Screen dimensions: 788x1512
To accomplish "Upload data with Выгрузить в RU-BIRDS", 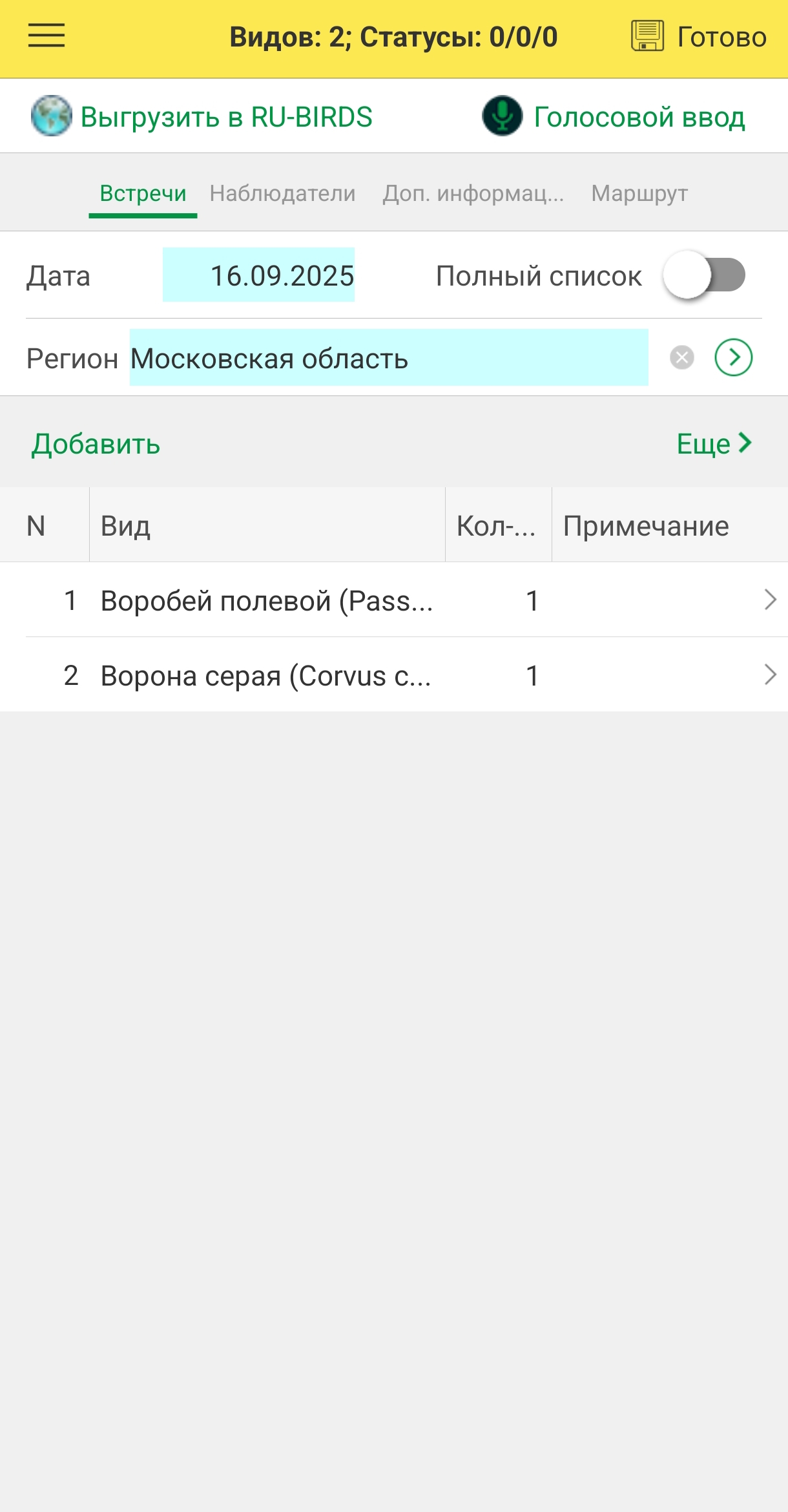I will click(x=226, y=116).
